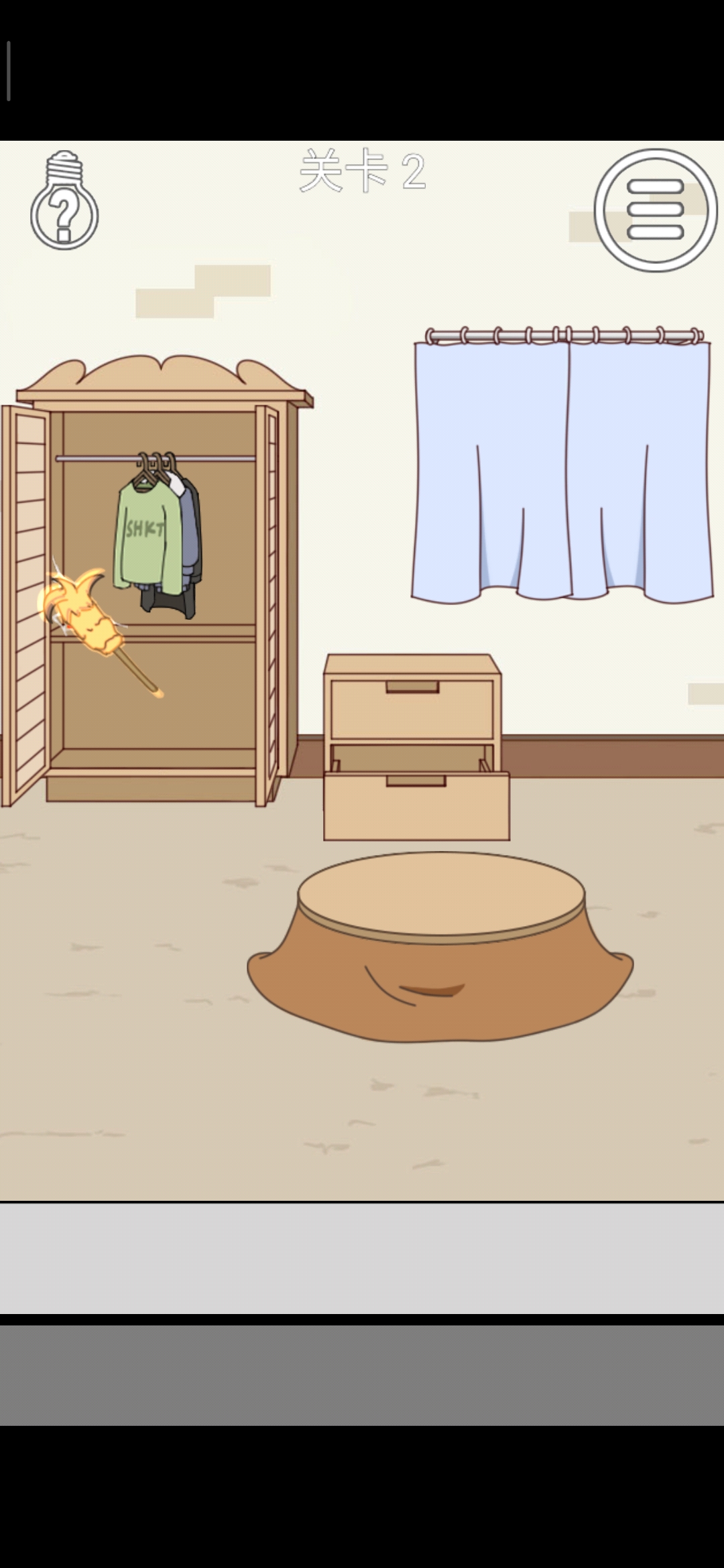Open the lightbulb hint button

pos(64,202)
